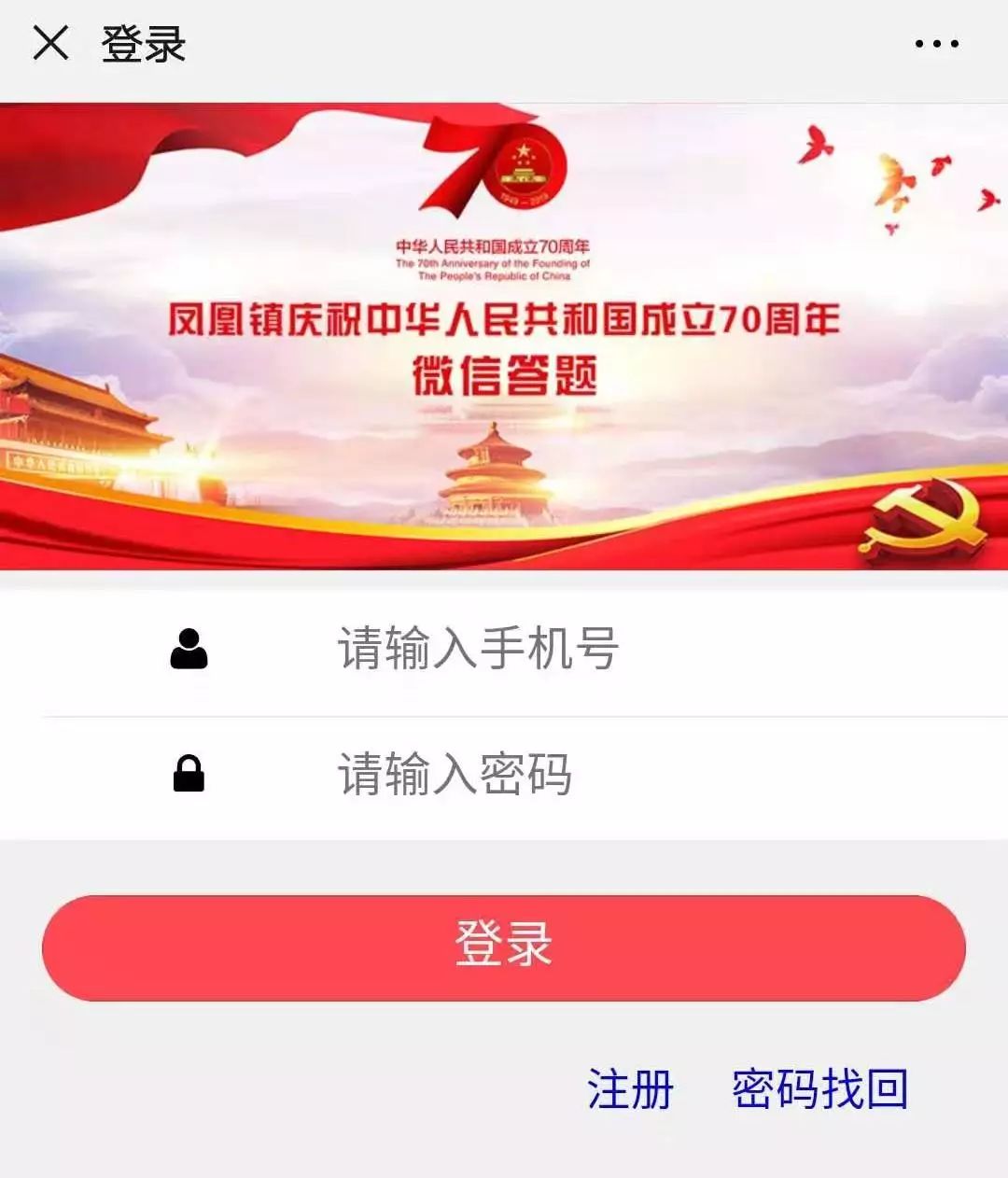Open the more options menu via the ellipsis icon
Screen dimensions: 1008x1178
click(936, 42)
